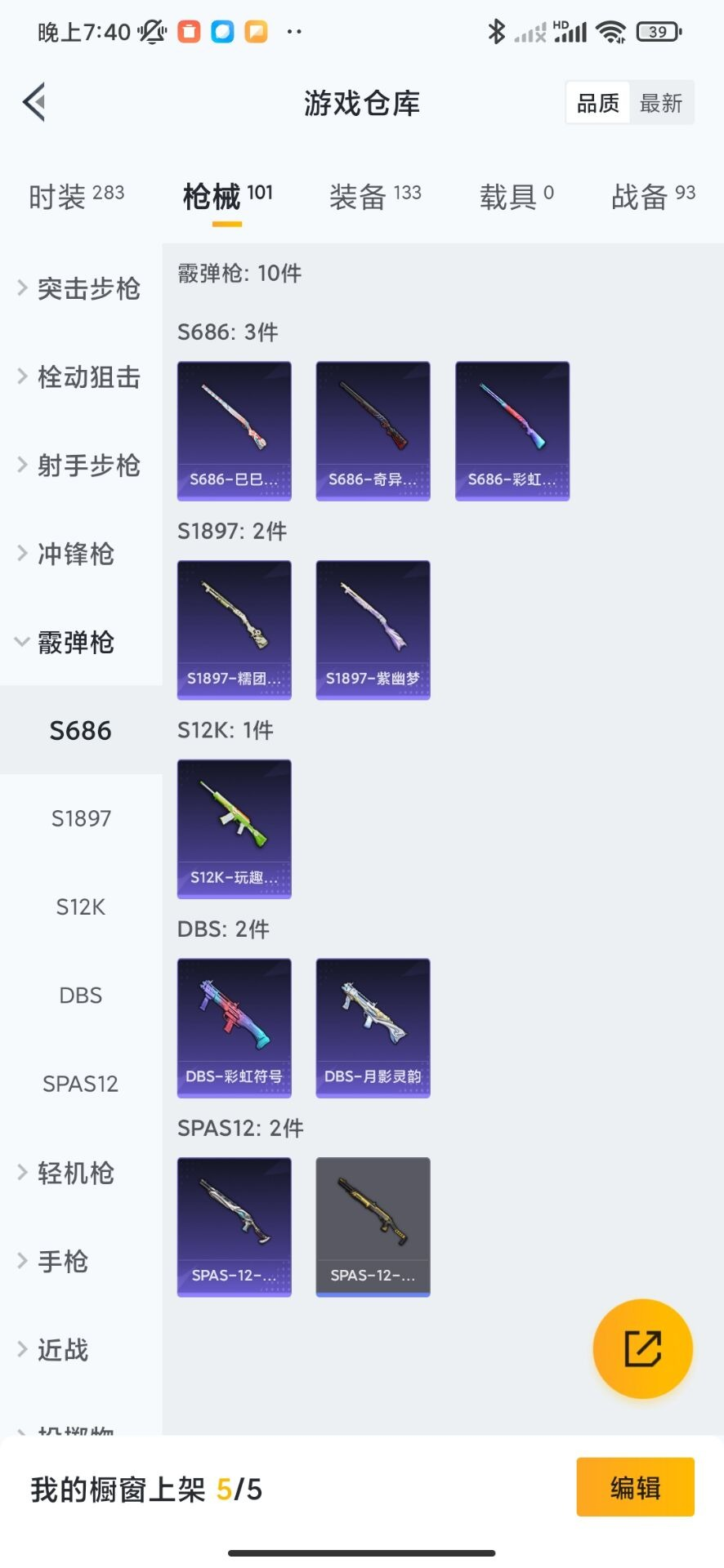Viewport: 724px width, 1568px height.
Task: Collapse the 霰弹枪 category
Action: (67, 643)
